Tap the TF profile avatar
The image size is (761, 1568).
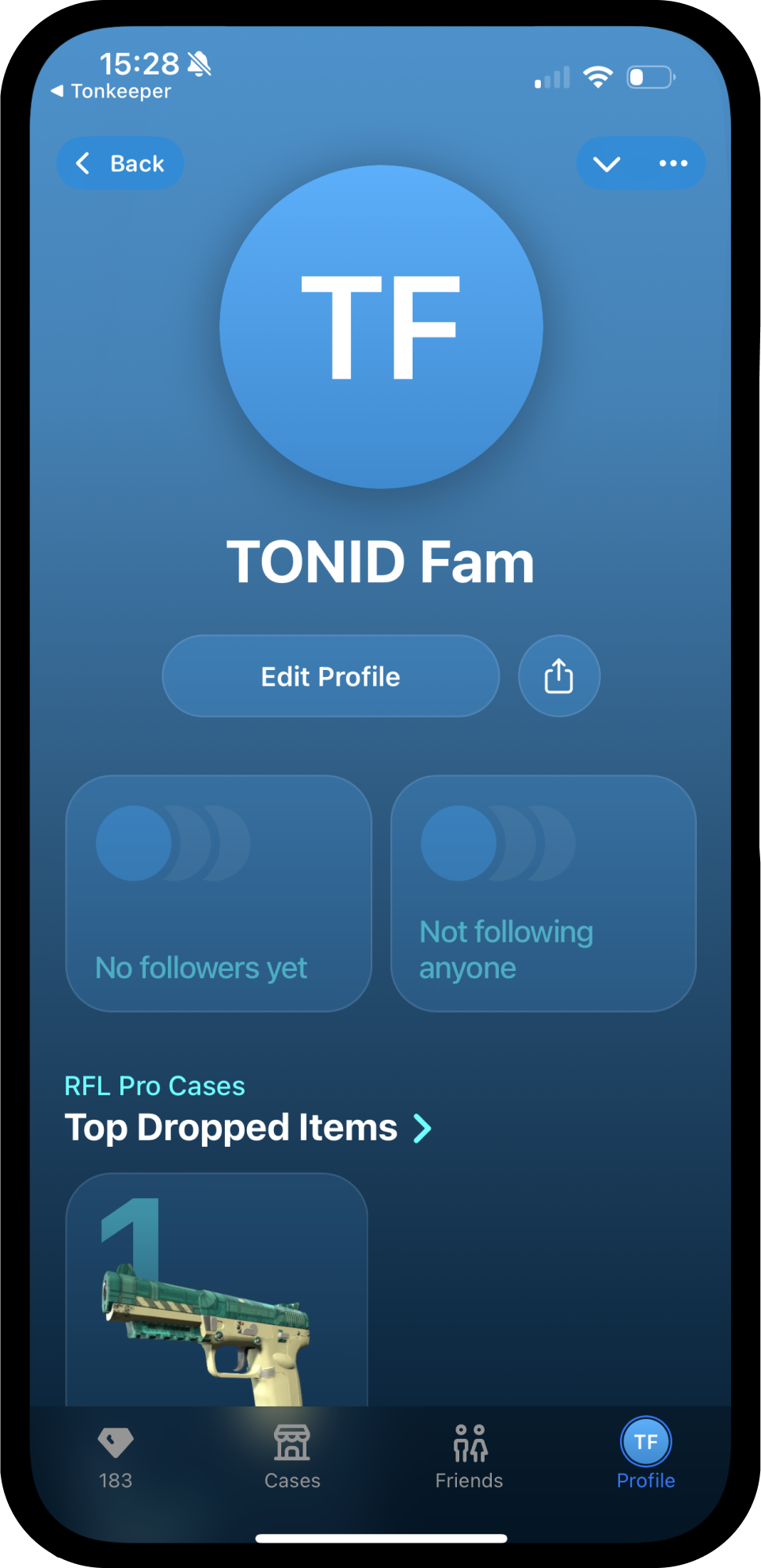381,327
